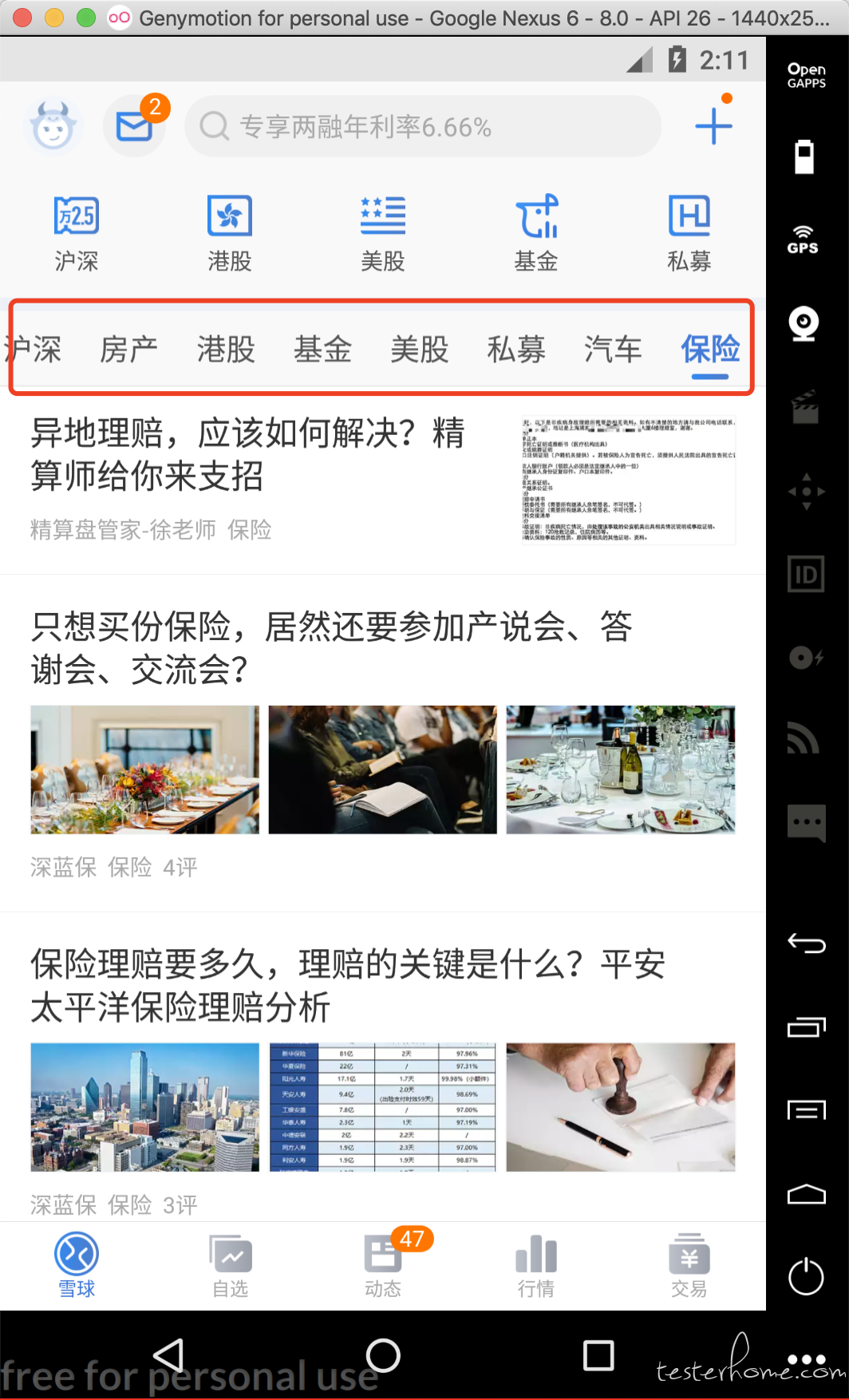Viewport: 849px width, 1400px height.
Task: Open the 美股 shortcut icon
Action: [x=383, y=231]
